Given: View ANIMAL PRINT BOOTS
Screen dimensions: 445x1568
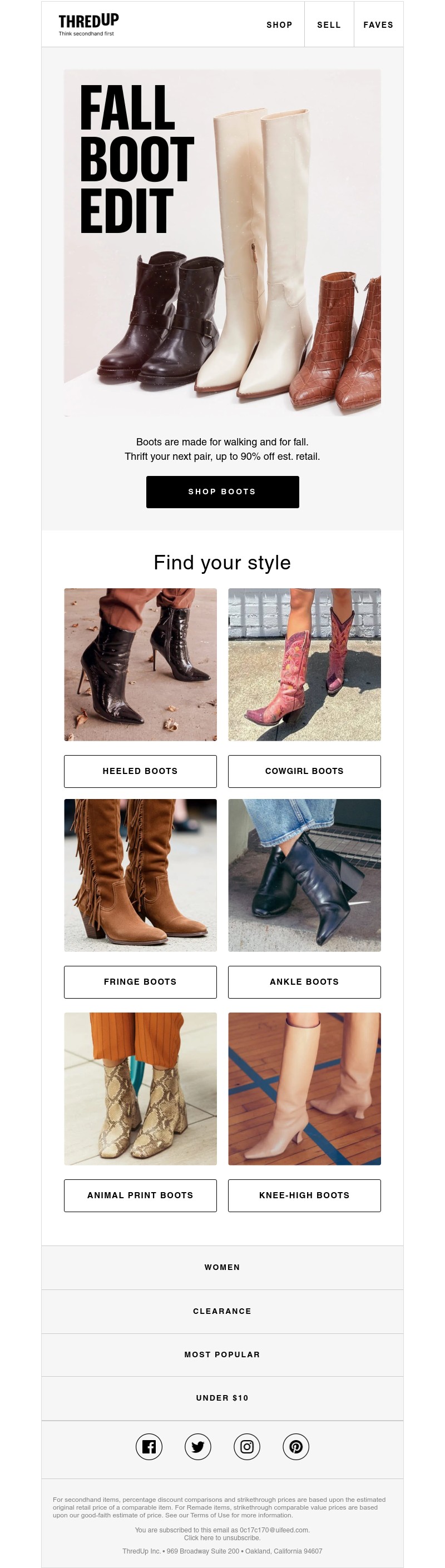Looking at the screenshot, I should pos(140,1195).
